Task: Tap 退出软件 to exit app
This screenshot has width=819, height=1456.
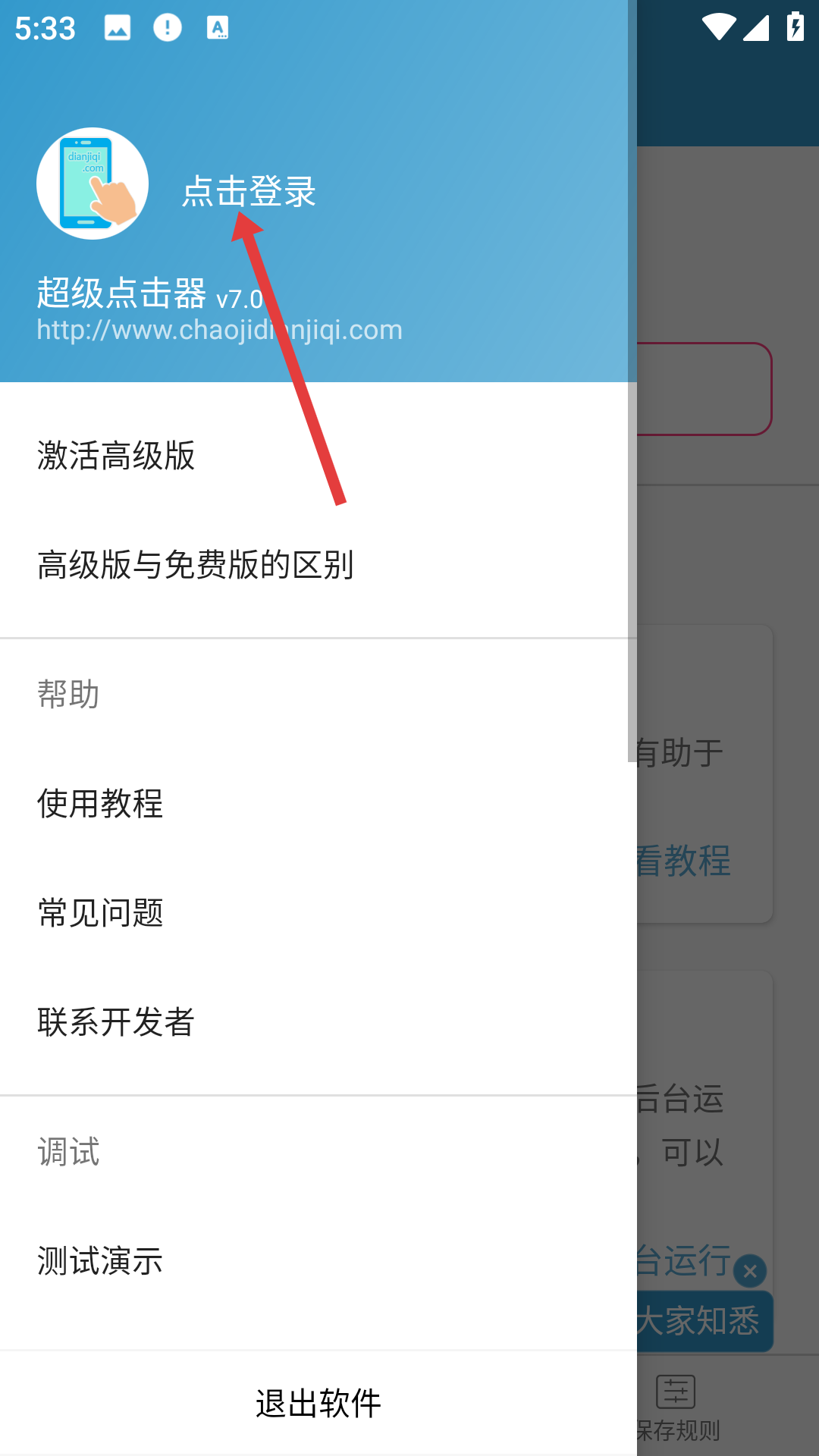Action: pyautogui.click(x=318, y=1403)
